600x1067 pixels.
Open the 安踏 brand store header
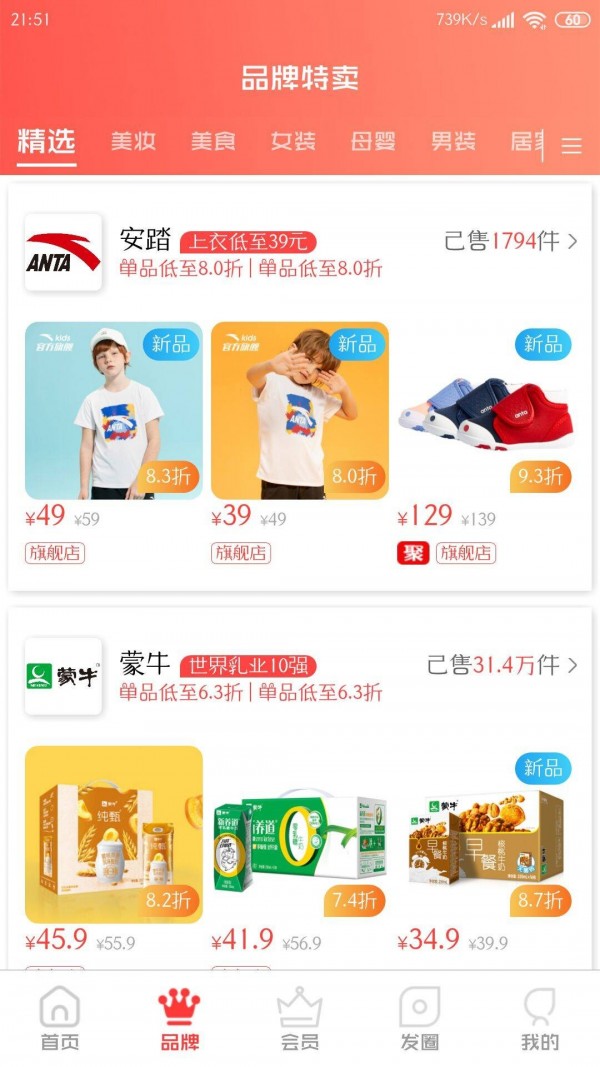(x=300, y=252)
